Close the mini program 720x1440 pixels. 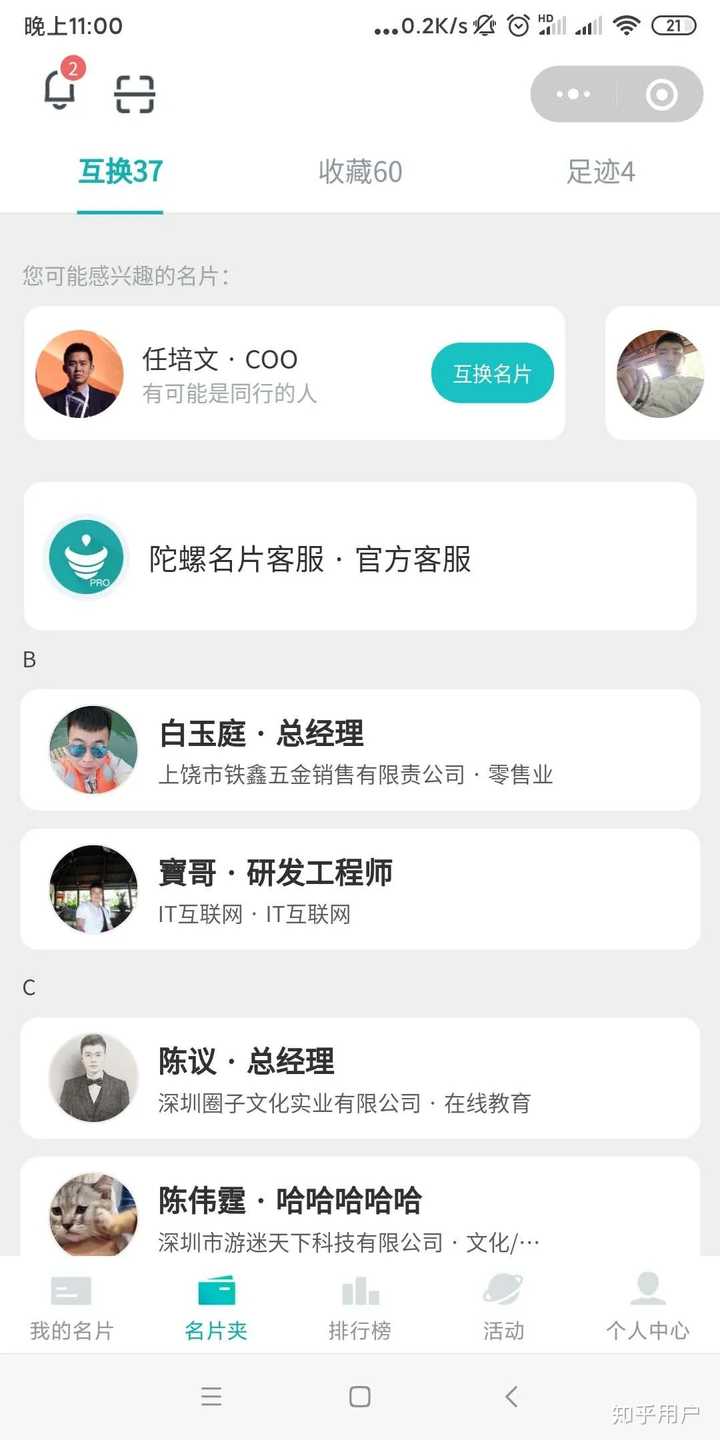click(661, 95)
